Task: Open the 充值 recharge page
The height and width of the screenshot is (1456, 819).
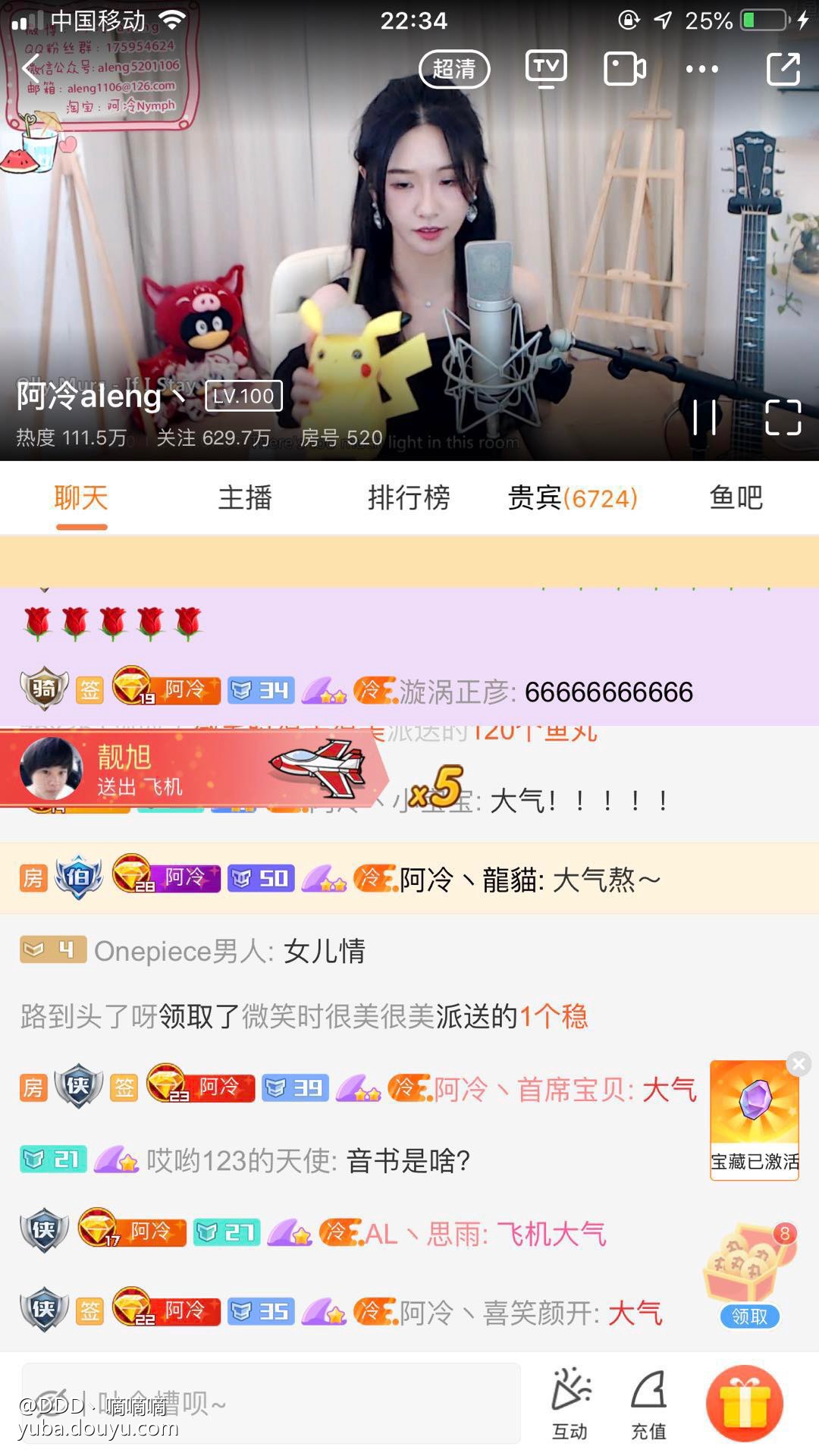Action: [649, 1403]
